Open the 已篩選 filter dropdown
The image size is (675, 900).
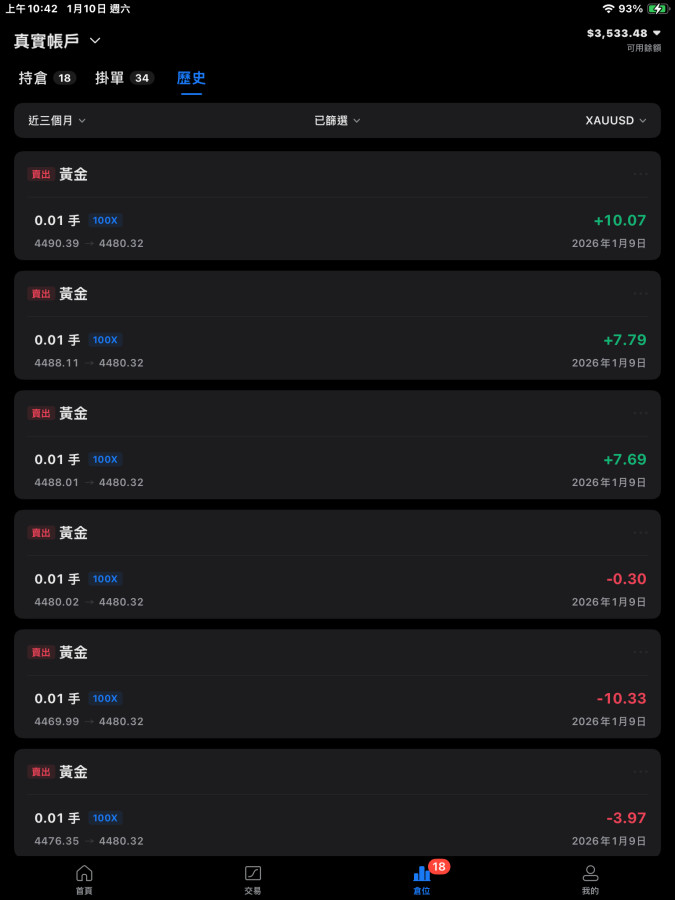[337, 121]
